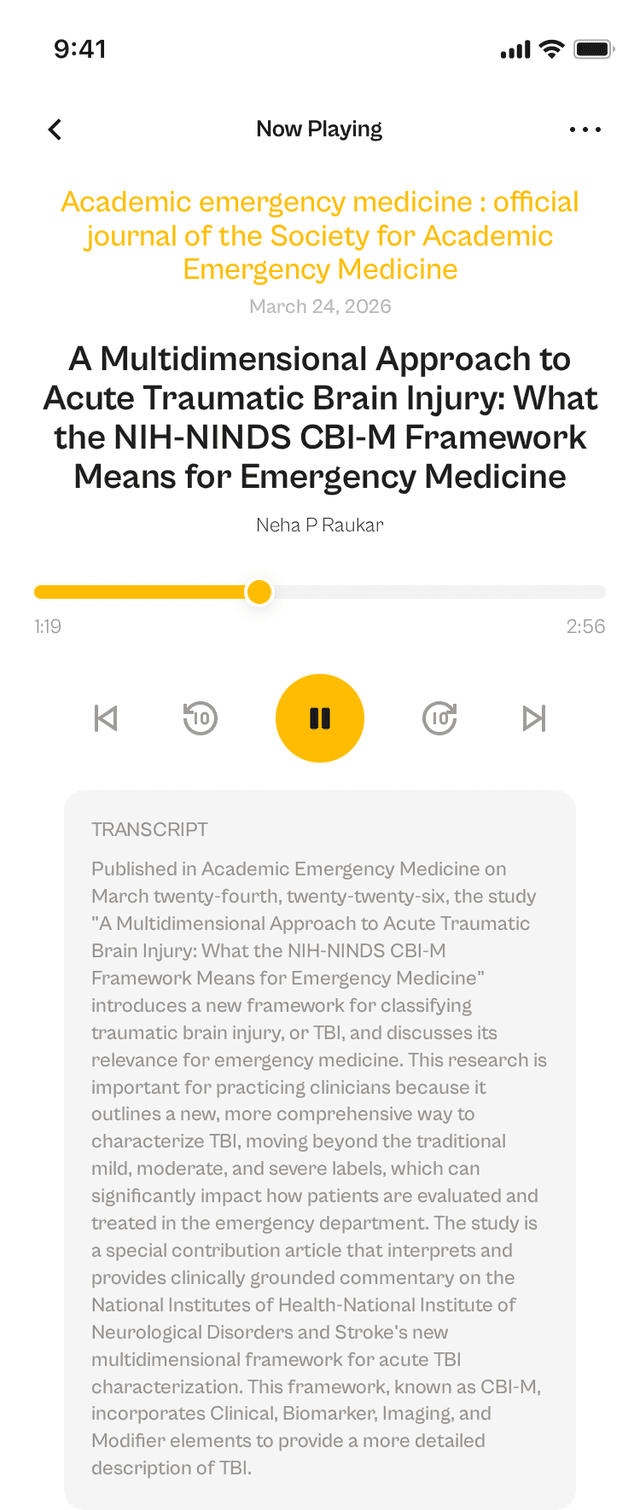This screenshot has height=1510, width=640.
Task: Go back from Now Playing
Action: coord(55,129)
